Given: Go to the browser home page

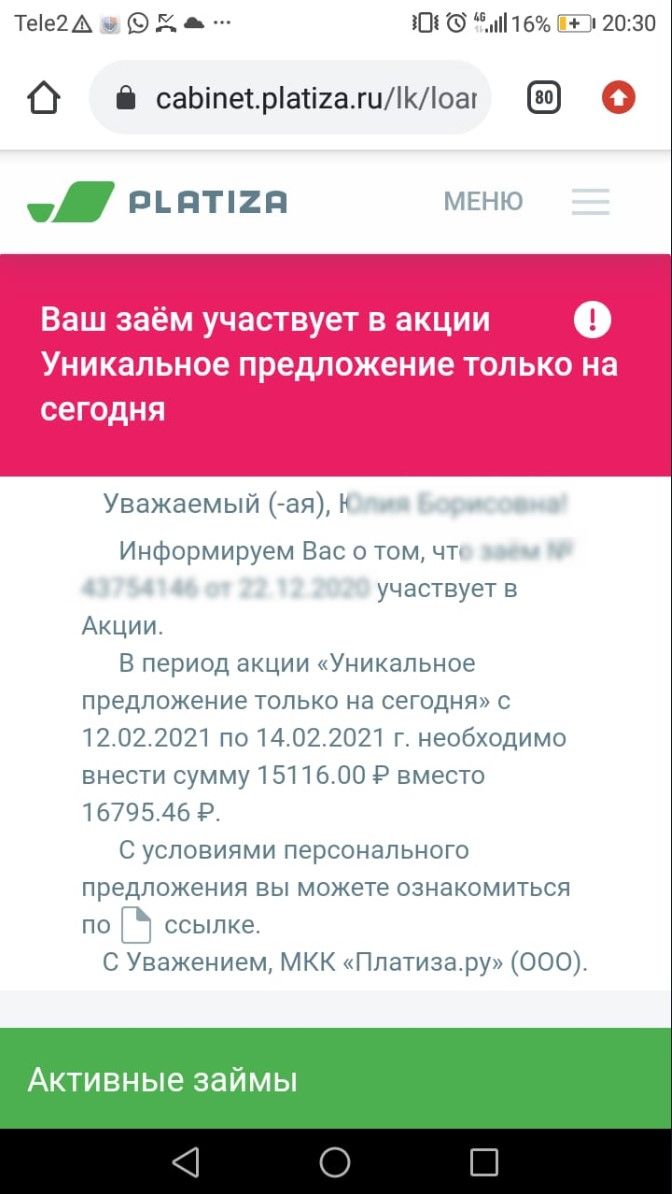Looking at the screenshot, I should click(44, 98).
